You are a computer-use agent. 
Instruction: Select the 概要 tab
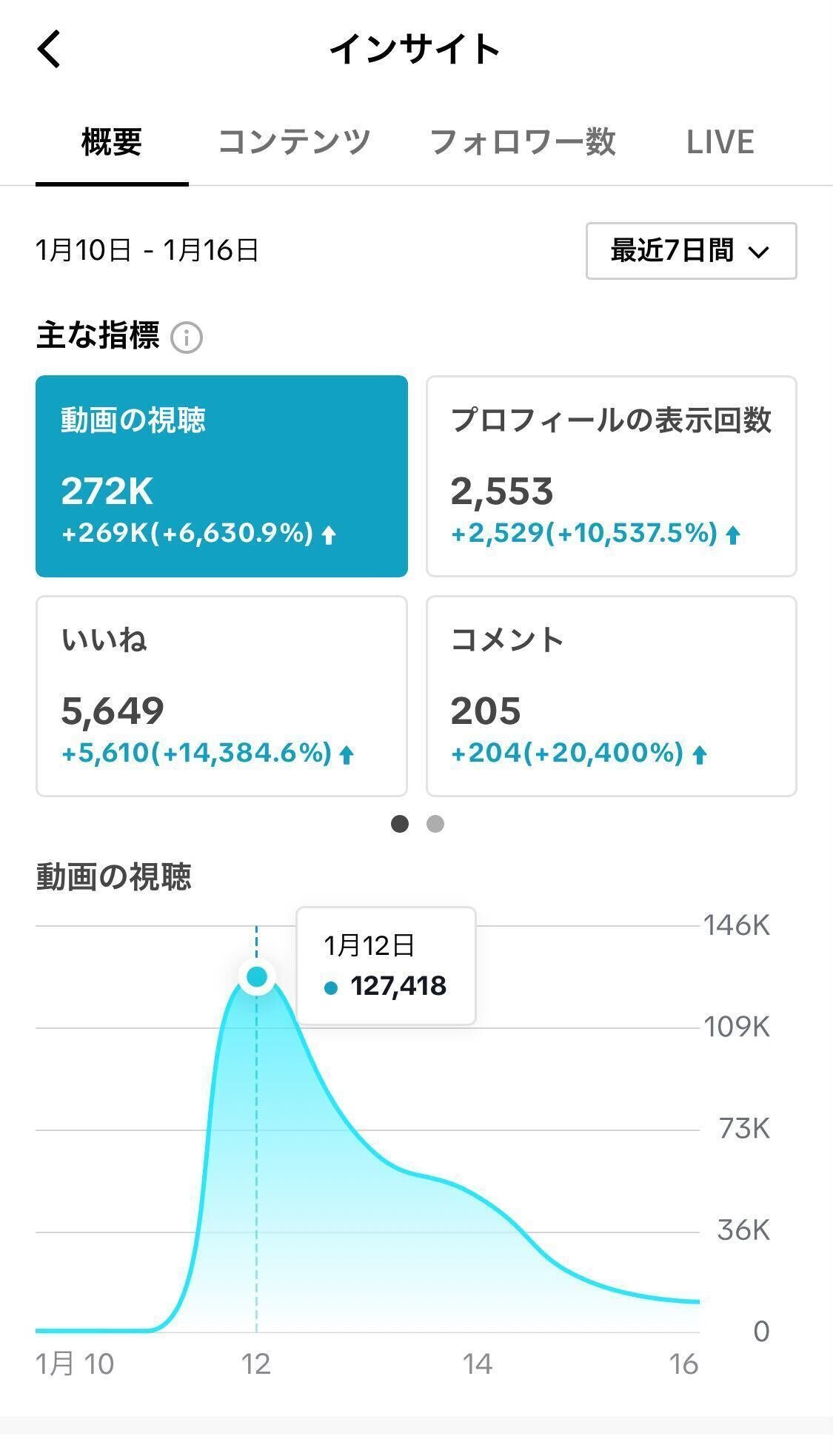click(112, 141)
